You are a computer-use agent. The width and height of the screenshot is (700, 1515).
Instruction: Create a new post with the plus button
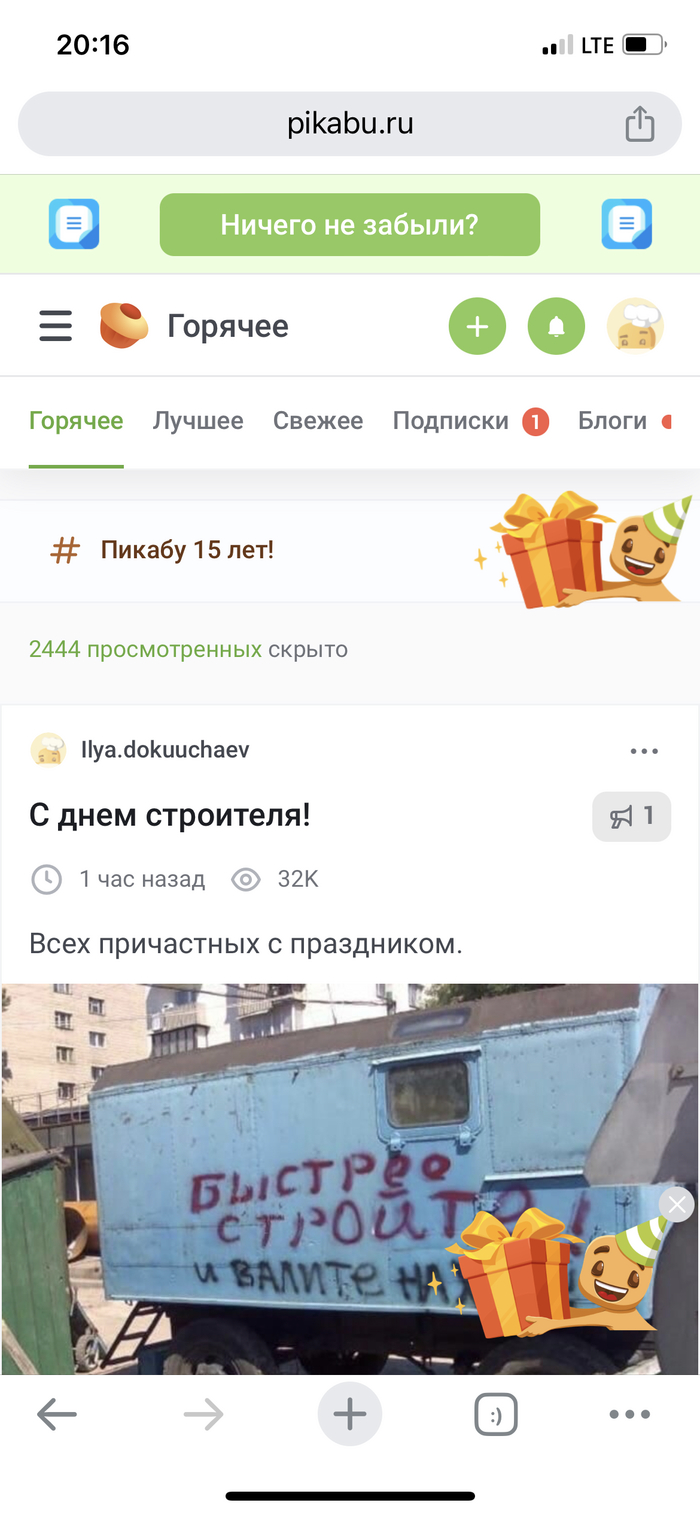pos(477,326)
